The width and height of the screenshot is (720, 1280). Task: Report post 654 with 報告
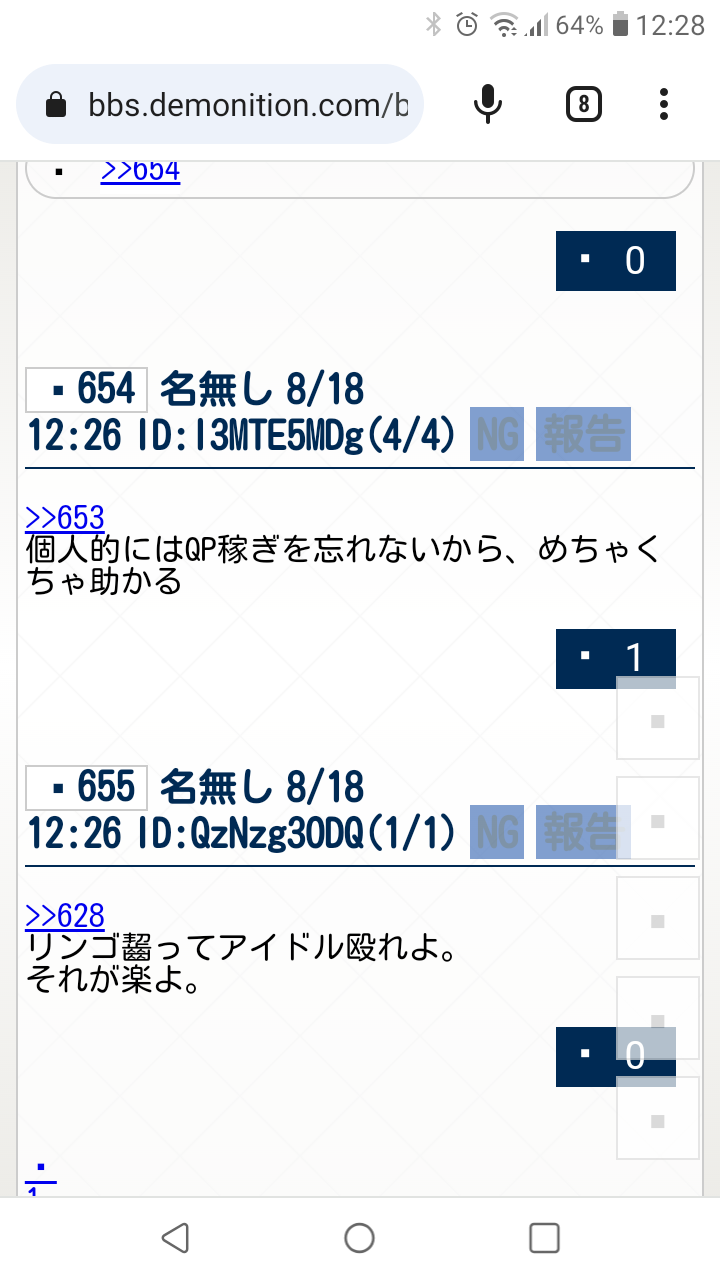(x=583, y=434)
